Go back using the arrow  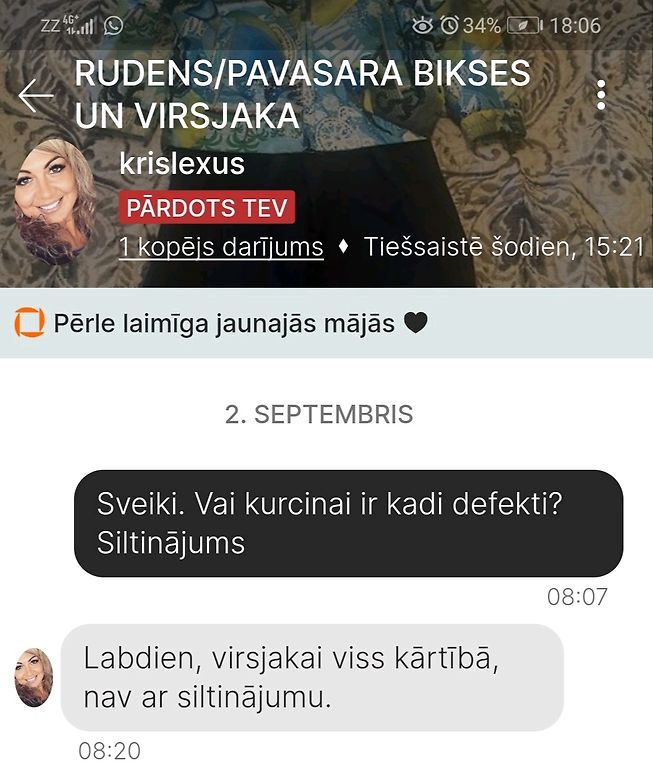(x=36, y=95)
